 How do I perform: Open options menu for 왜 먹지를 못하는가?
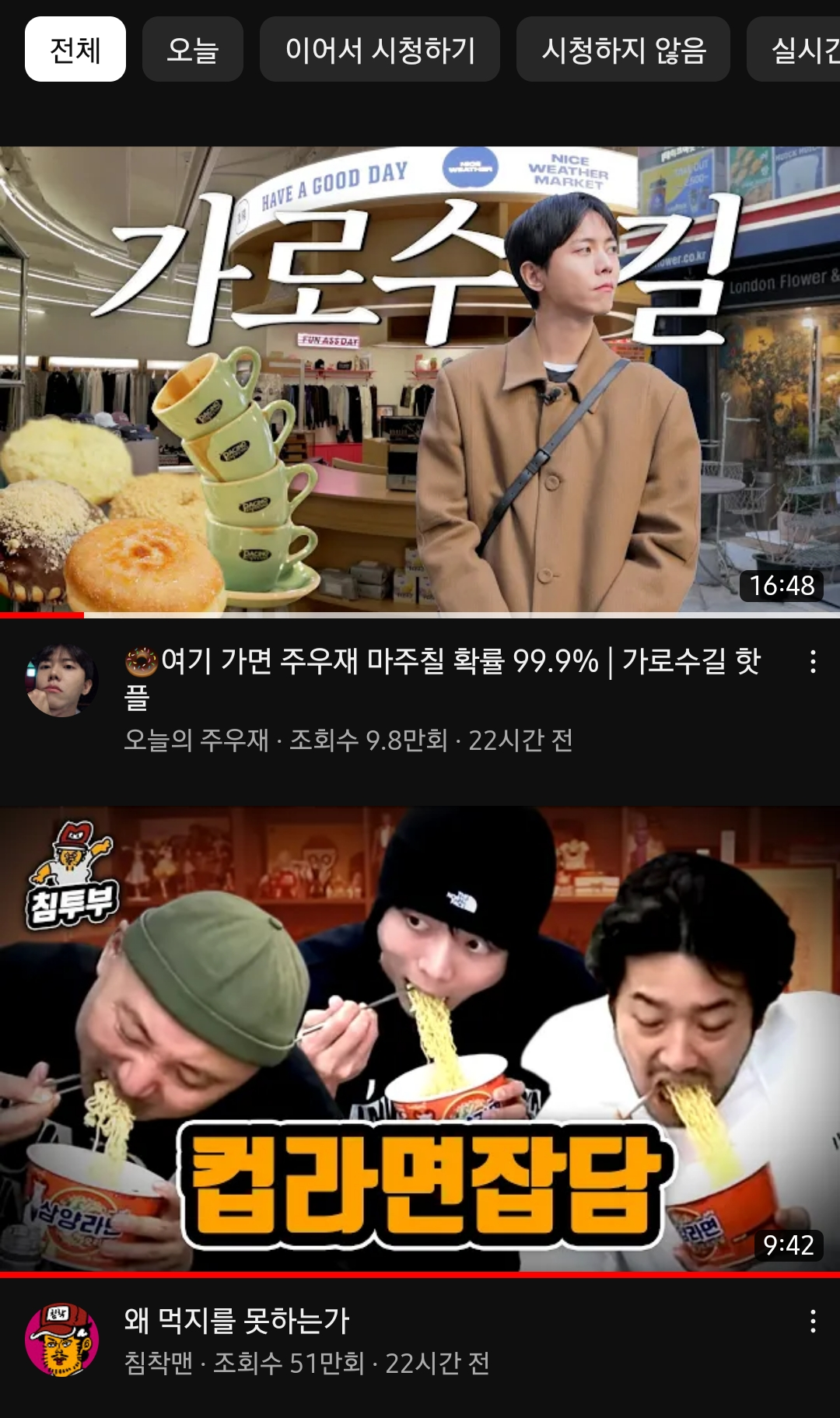[x=813, y=1321]
